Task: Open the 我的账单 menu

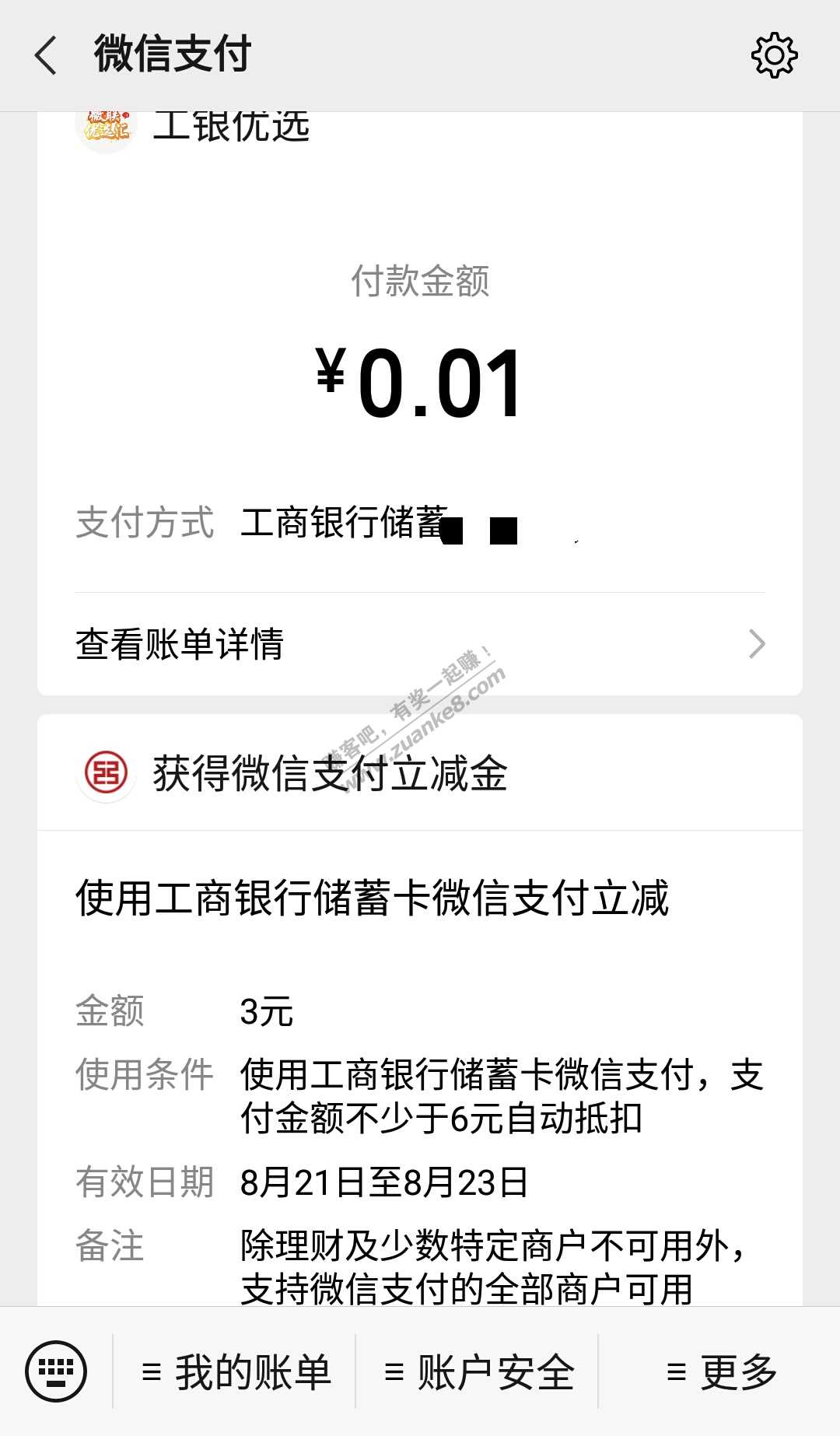Action: tap(236, 1372)
